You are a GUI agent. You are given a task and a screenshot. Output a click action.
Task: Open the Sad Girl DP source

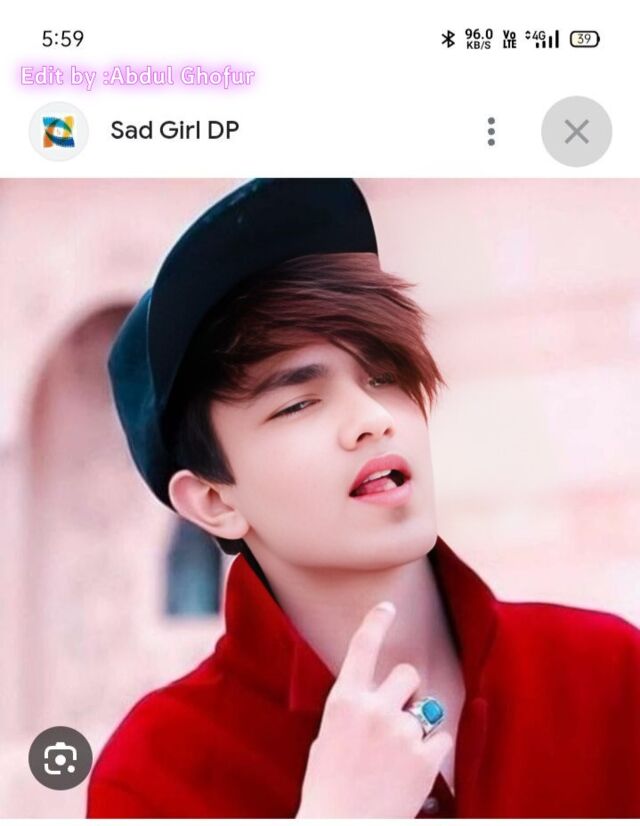point(174,130)
